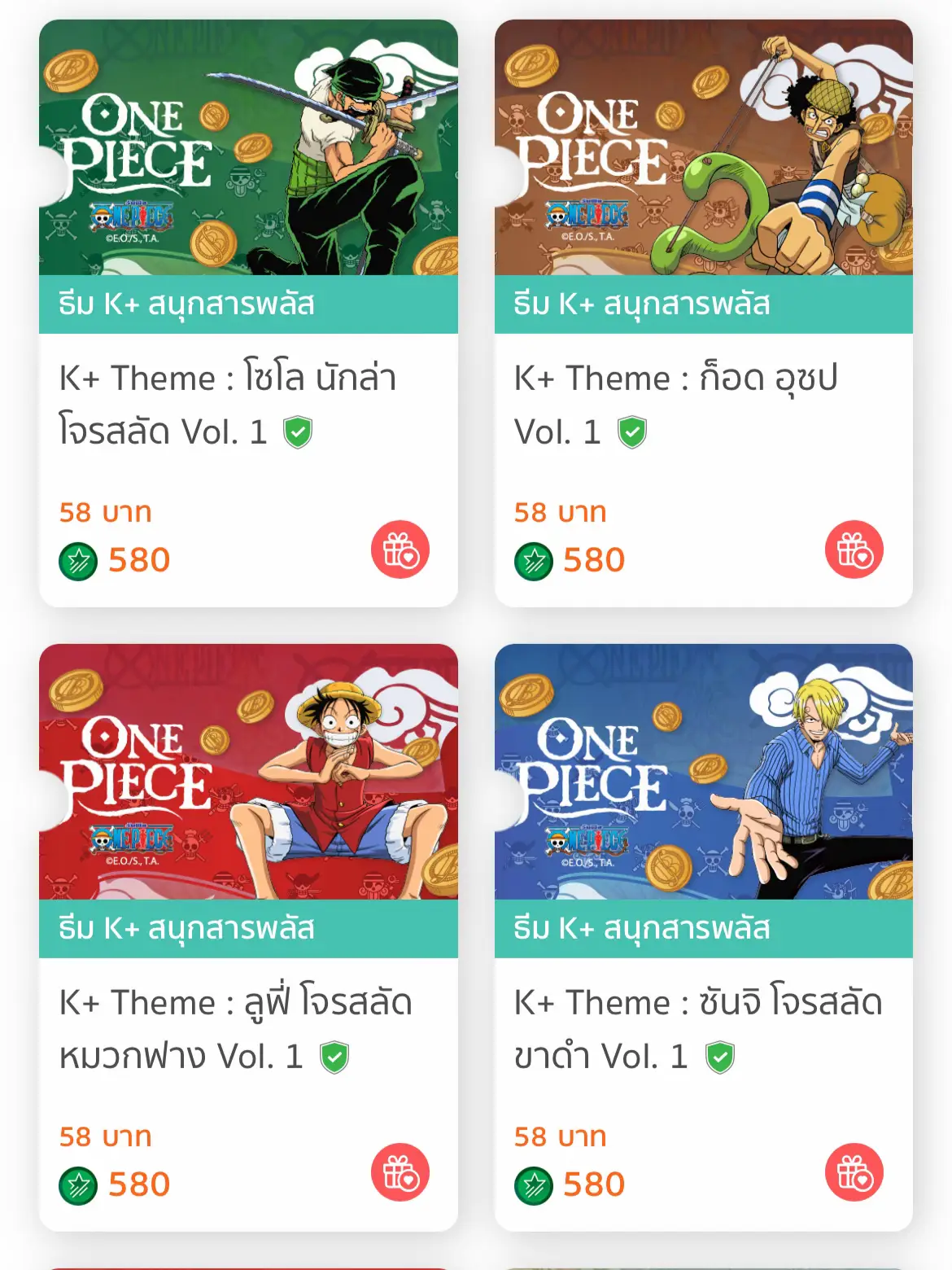
Task: Select the points coin icon under God Usopp theme
Action: point(535,559)
